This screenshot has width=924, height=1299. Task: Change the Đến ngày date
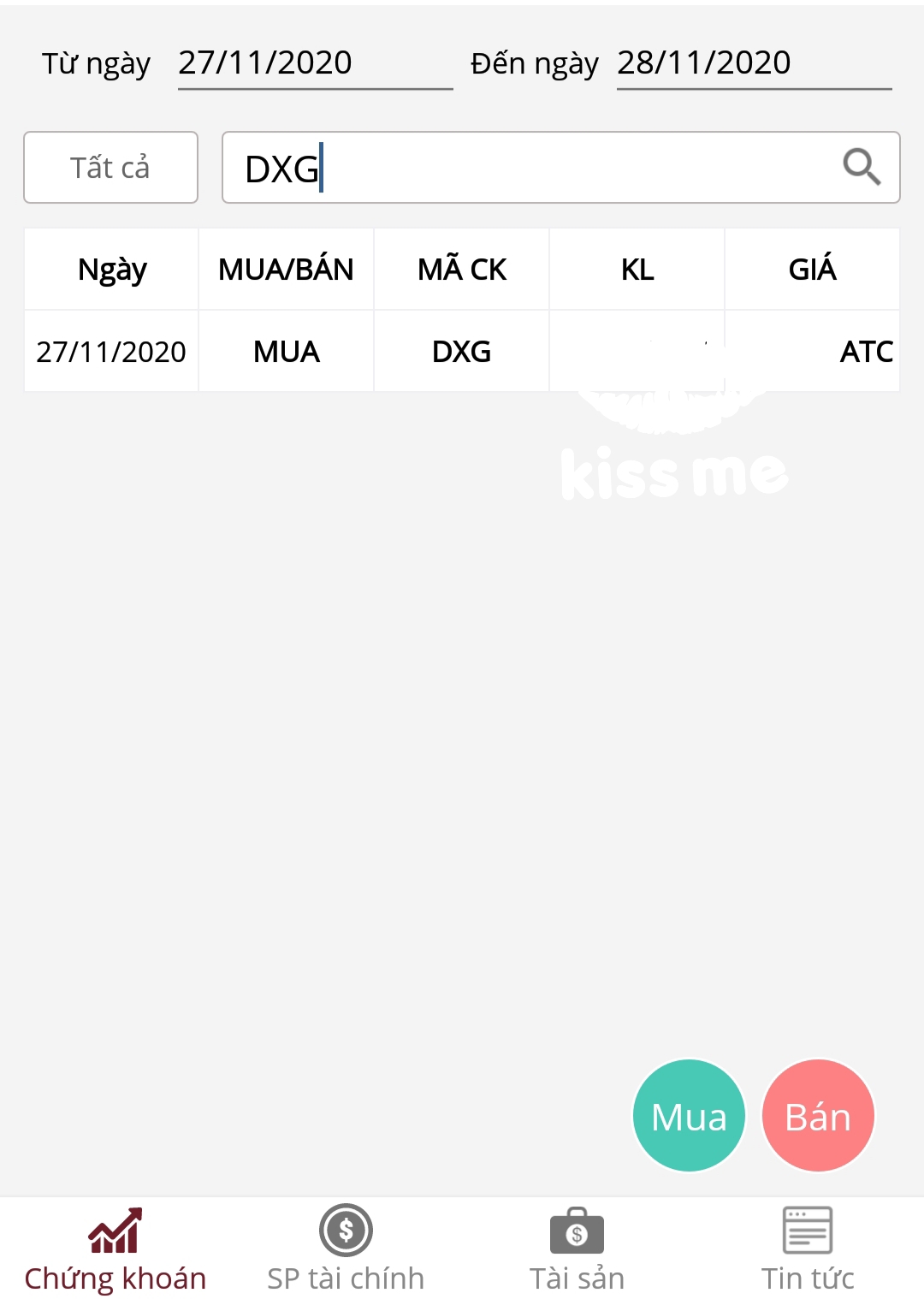tap(753, 63)
